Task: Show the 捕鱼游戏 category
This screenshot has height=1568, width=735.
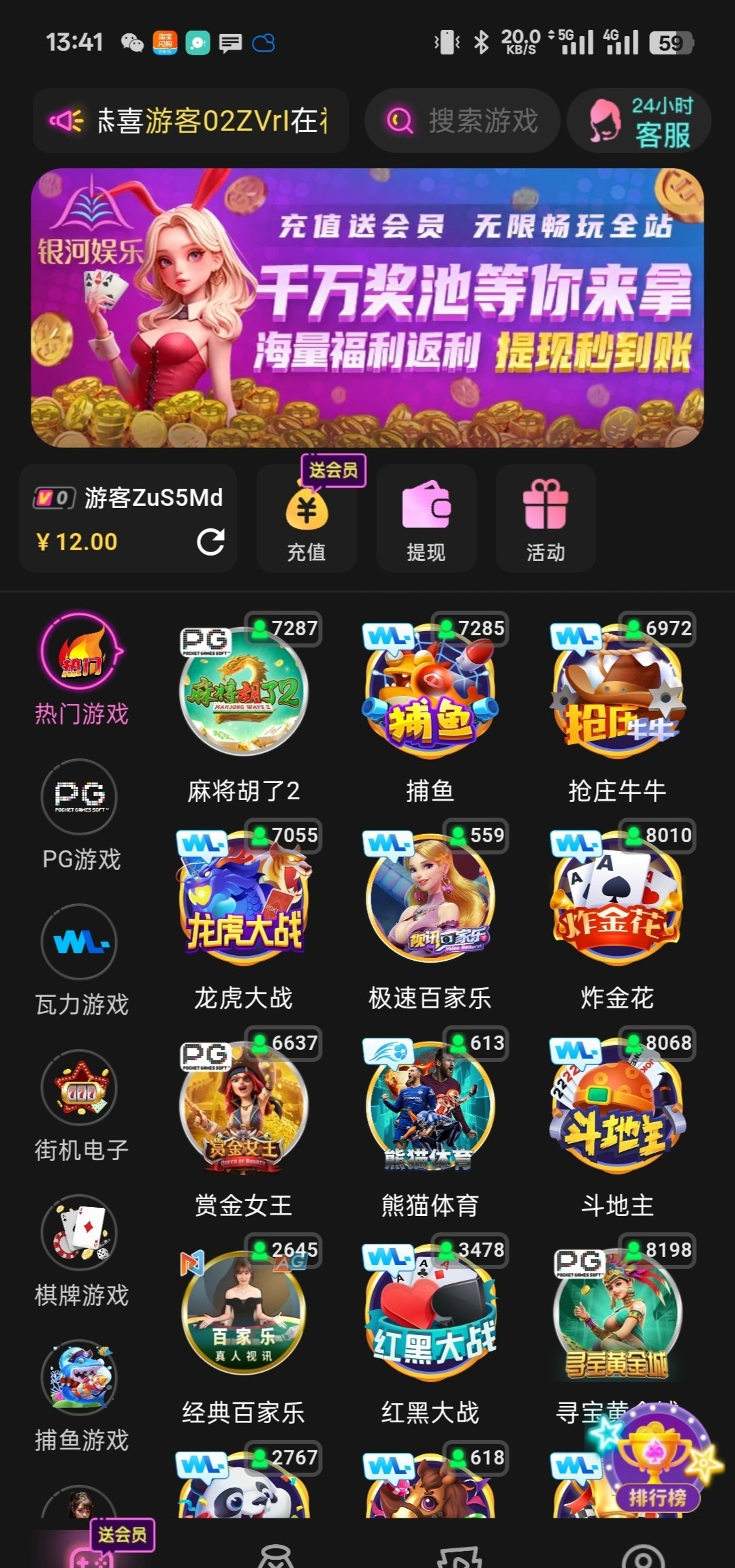Action: (x=81, y=1396)
